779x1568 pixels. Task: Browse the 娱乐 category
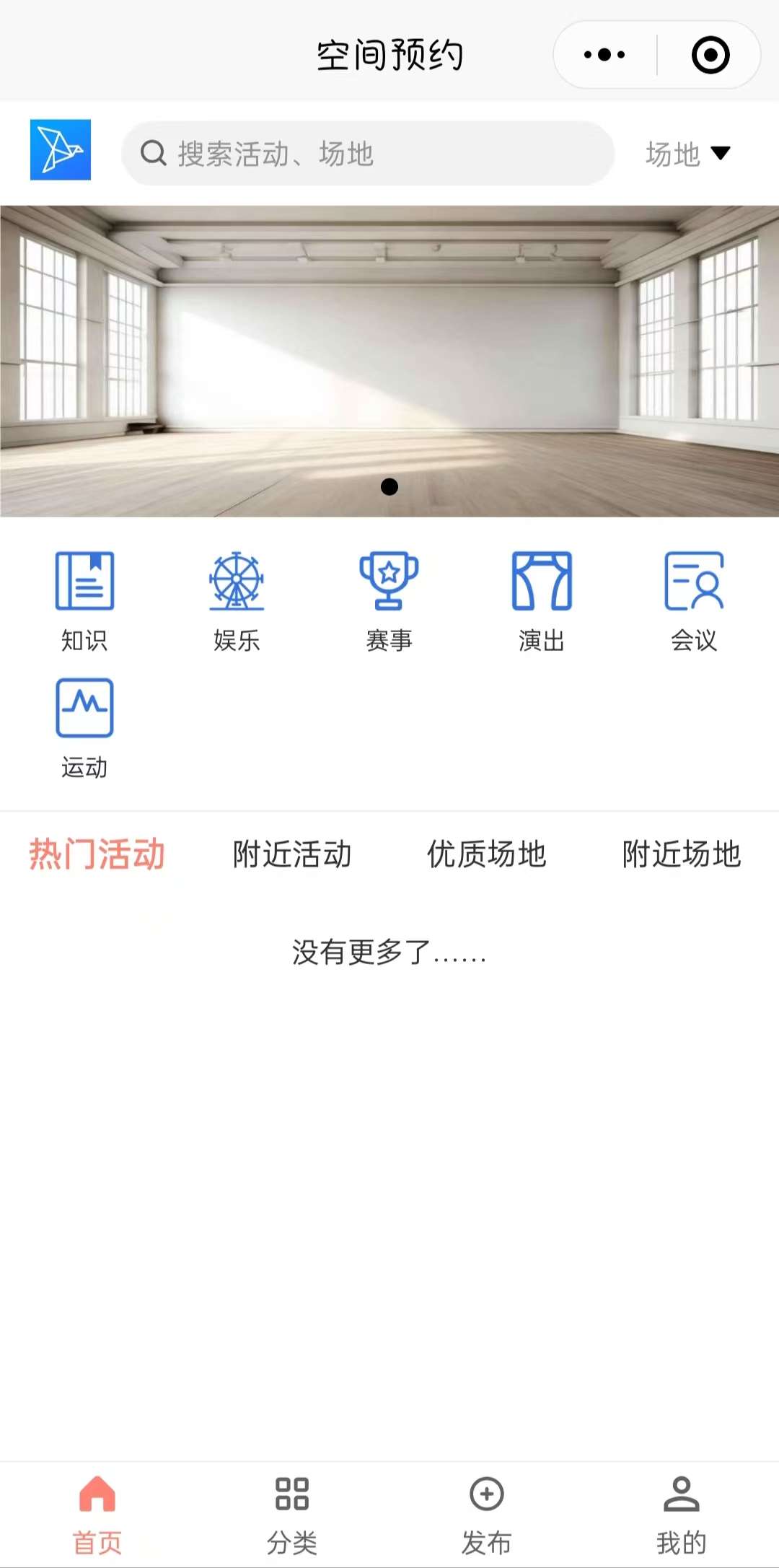point(237,600)
